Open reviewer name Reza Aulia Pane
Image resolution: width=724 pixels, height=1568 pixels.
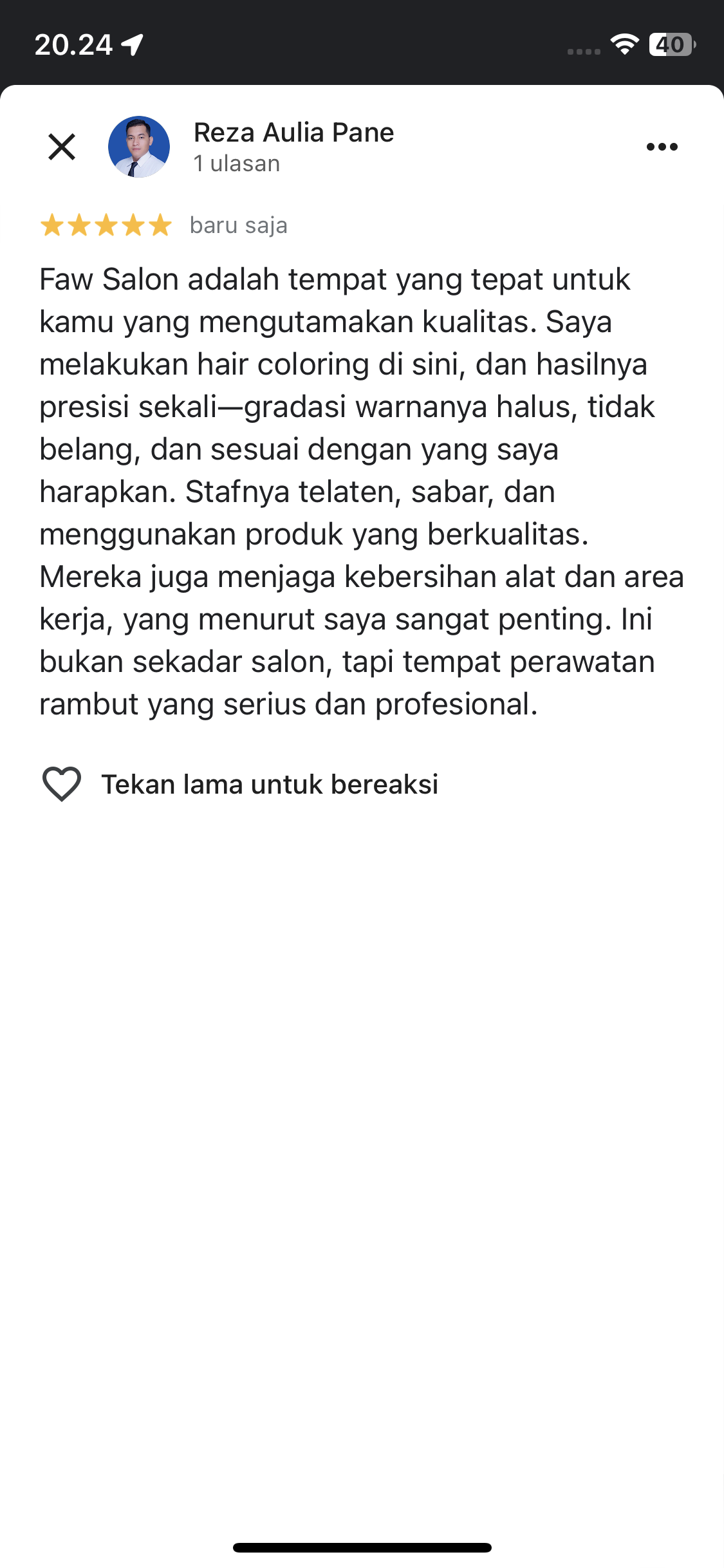pyautogui.click(x=294, y=133)
